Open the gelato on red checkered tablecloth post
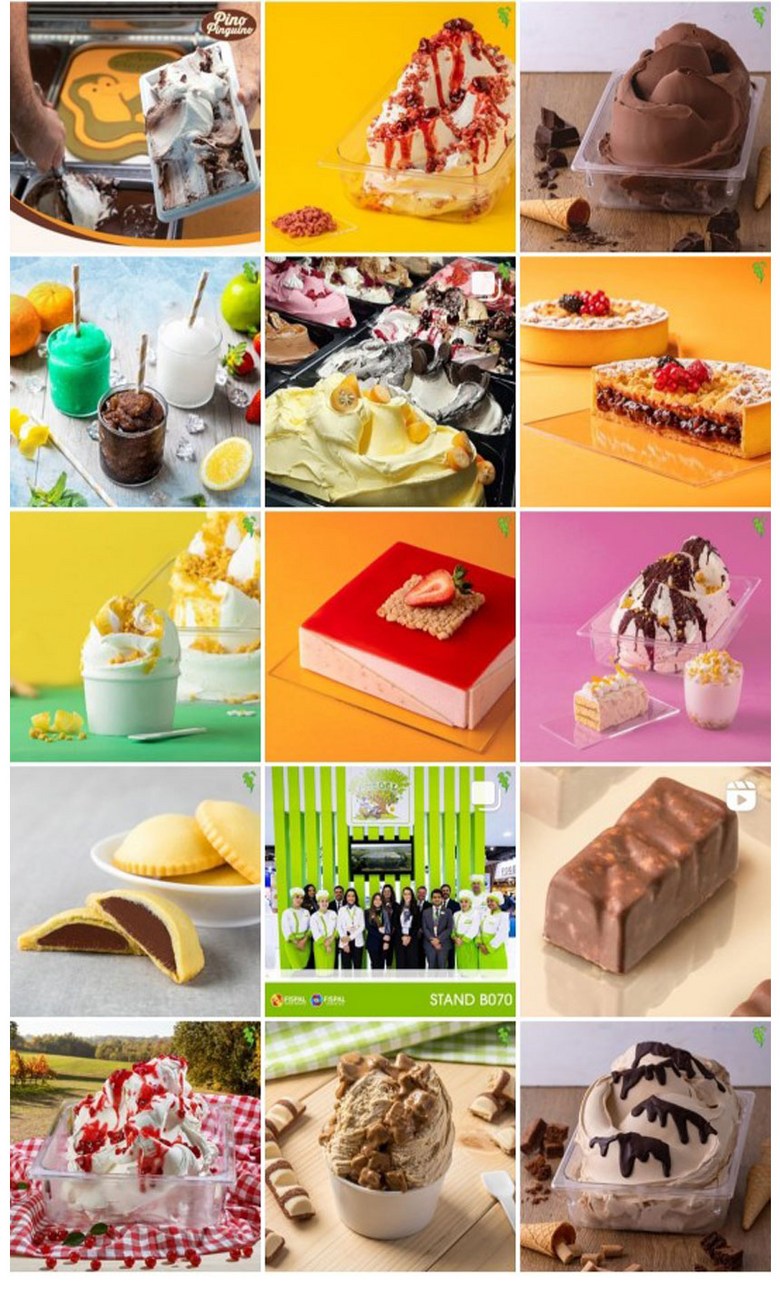 135,1146
